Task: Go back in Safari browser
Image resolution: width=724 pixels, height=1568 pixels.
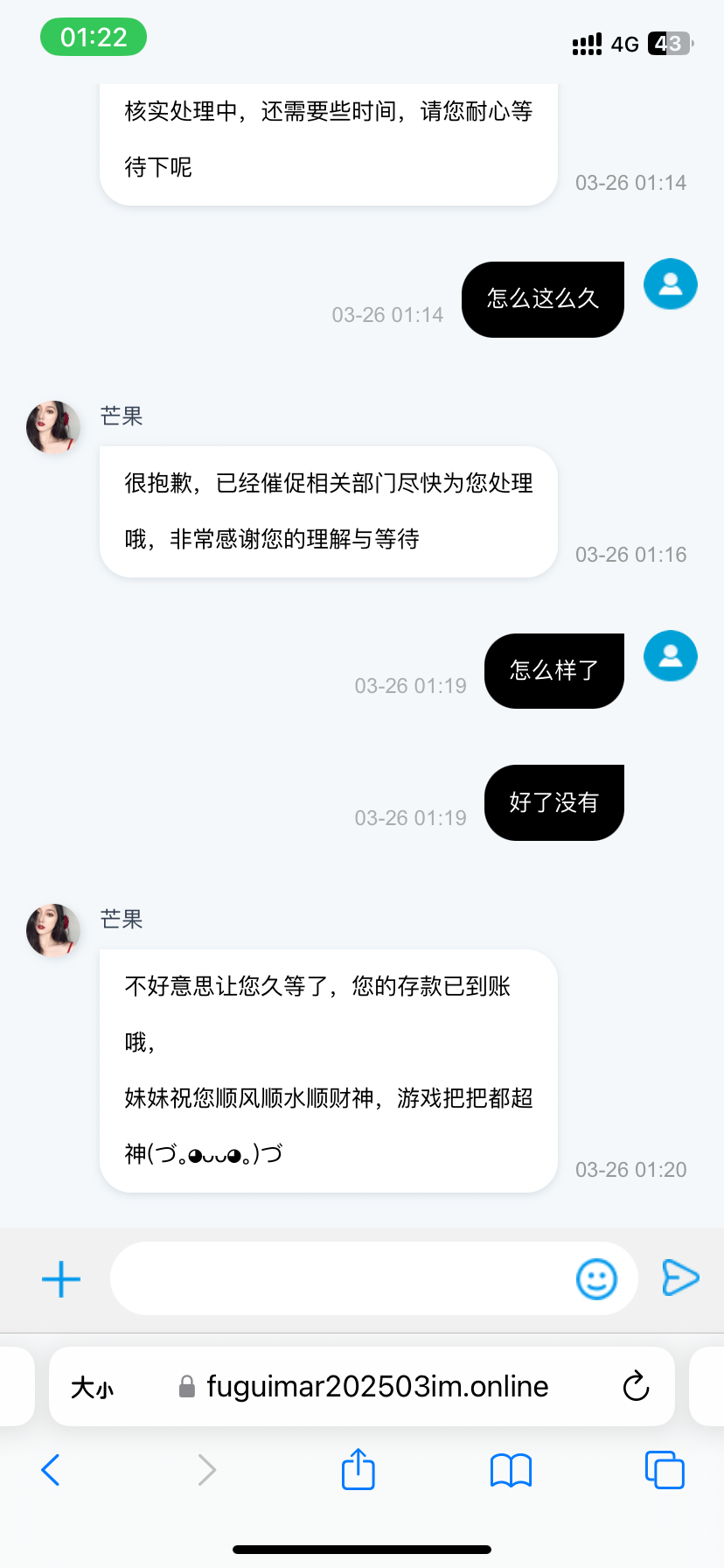Action: click(x=51, y=1469)
